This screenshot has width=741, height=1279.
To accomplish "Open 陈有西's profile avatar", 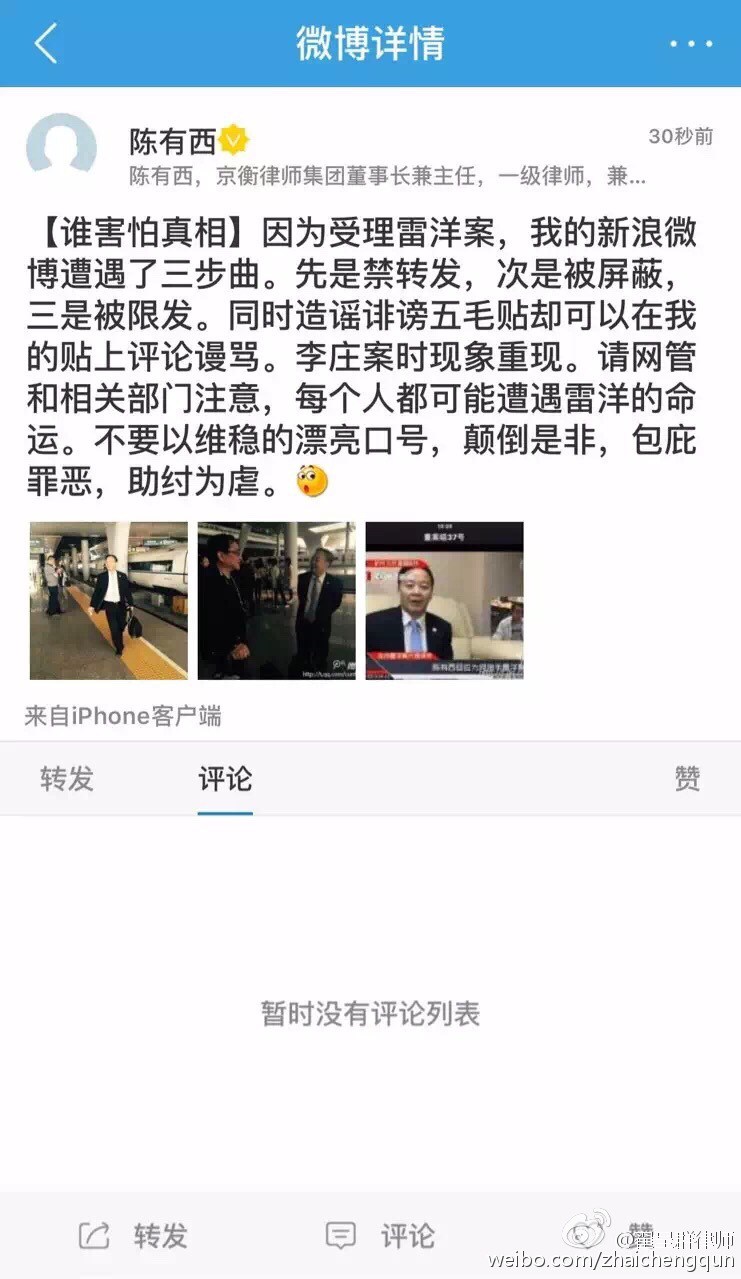I will click(61, 149).
